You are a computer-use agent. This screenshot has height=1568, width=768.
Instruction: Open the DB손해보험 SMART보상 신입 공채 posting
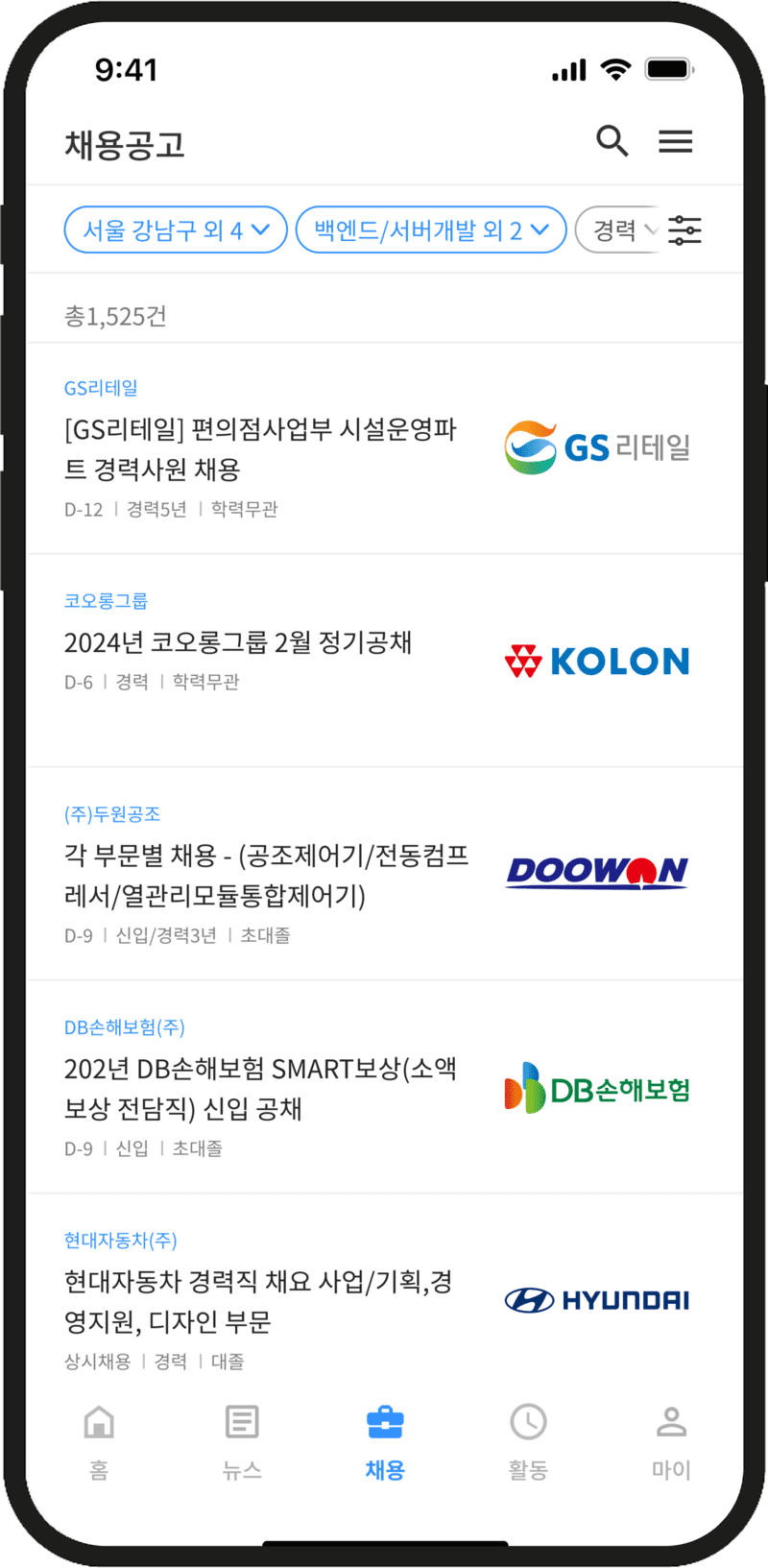click(384, 1087)
